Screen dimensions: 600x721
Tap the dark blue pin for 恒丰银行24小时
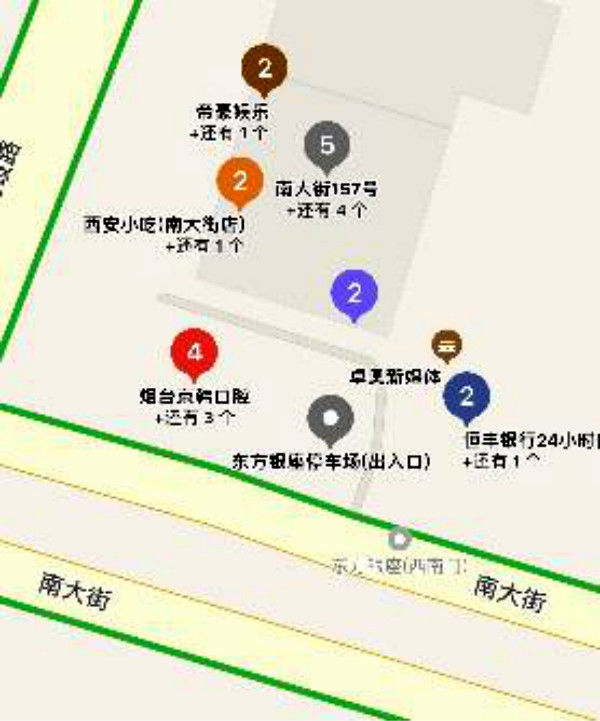pos(466,397)
